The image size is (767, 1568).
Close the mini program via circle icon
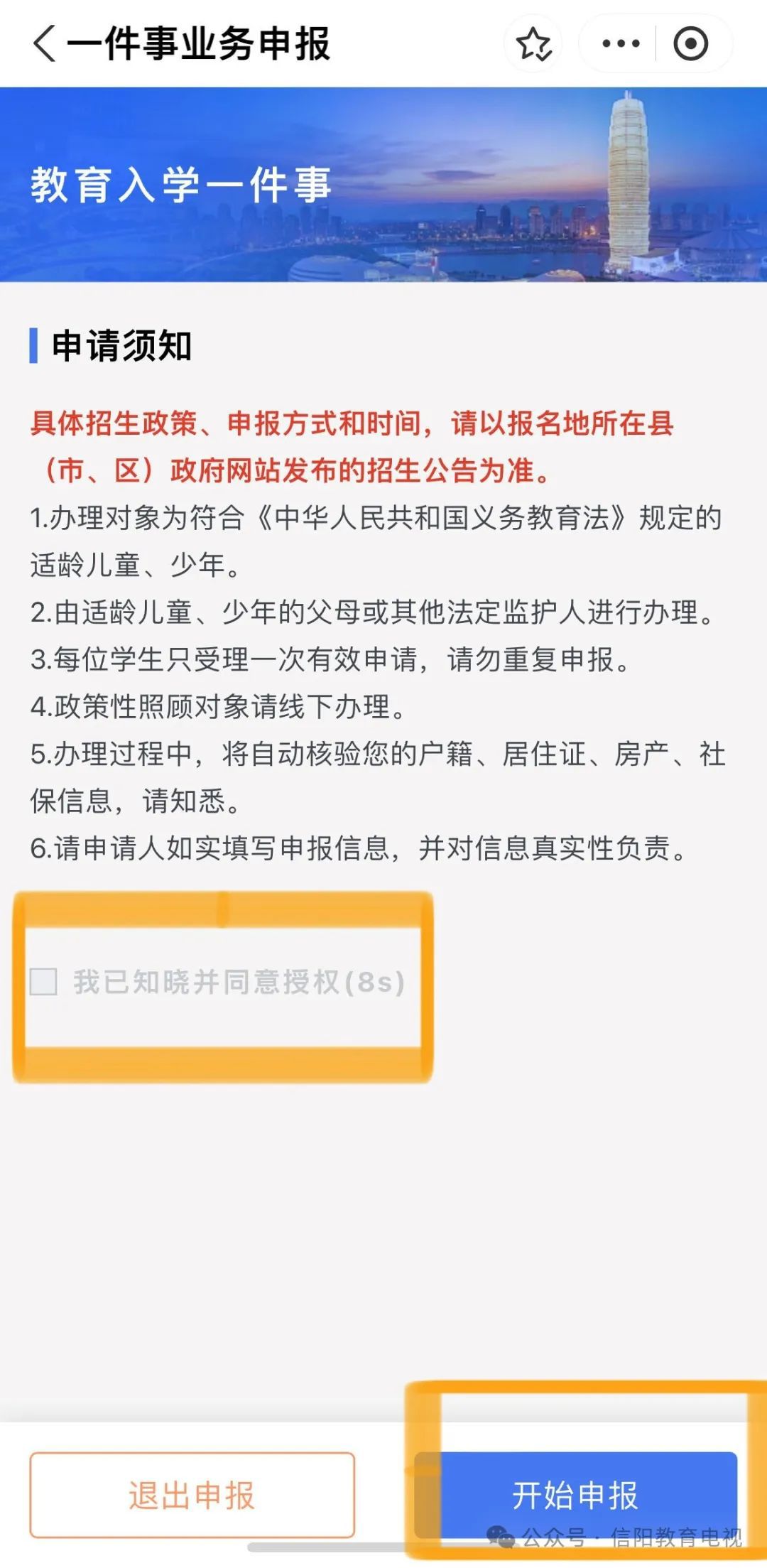coord(690,44)
